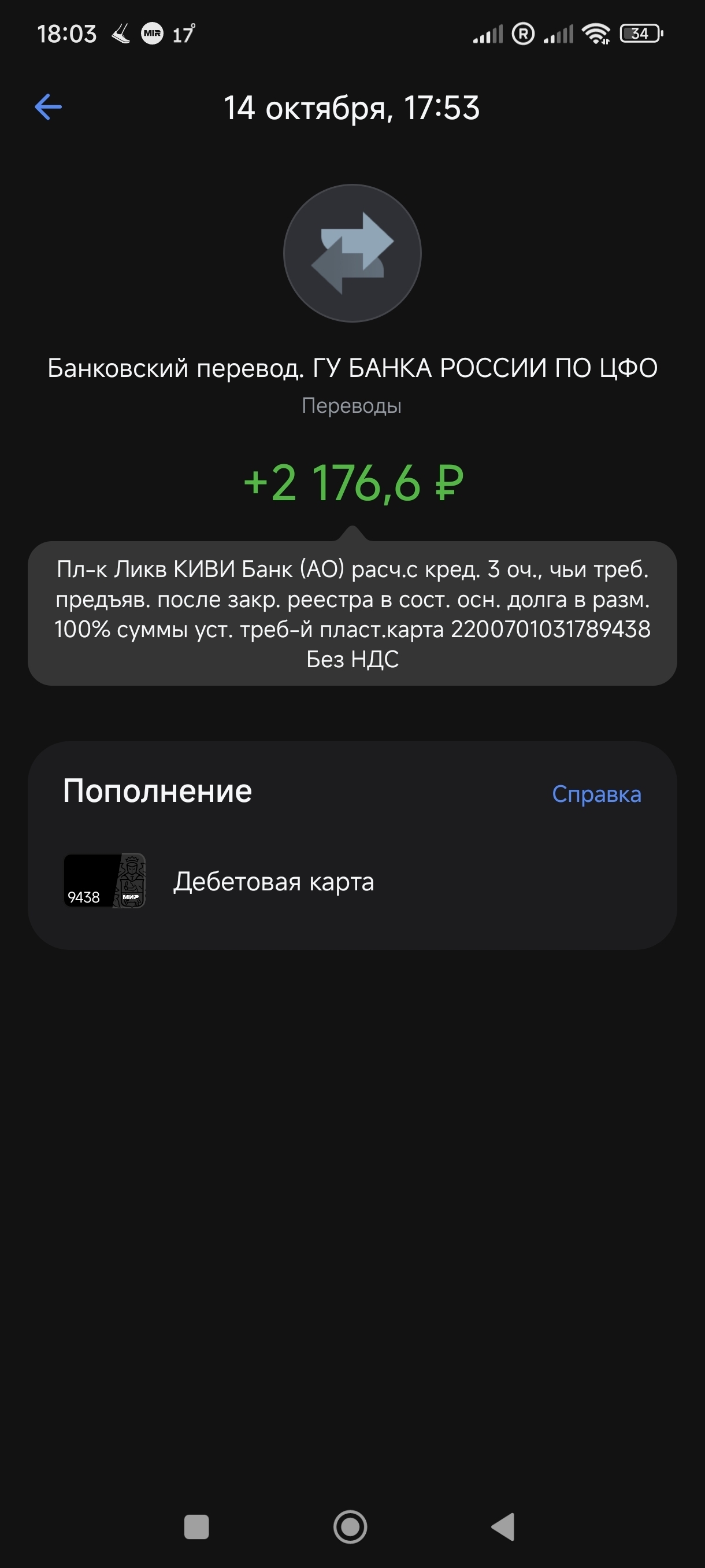705x1568 pixels.
Task: Open recent apps from the navigation bar
Action: pos(196,1526)
